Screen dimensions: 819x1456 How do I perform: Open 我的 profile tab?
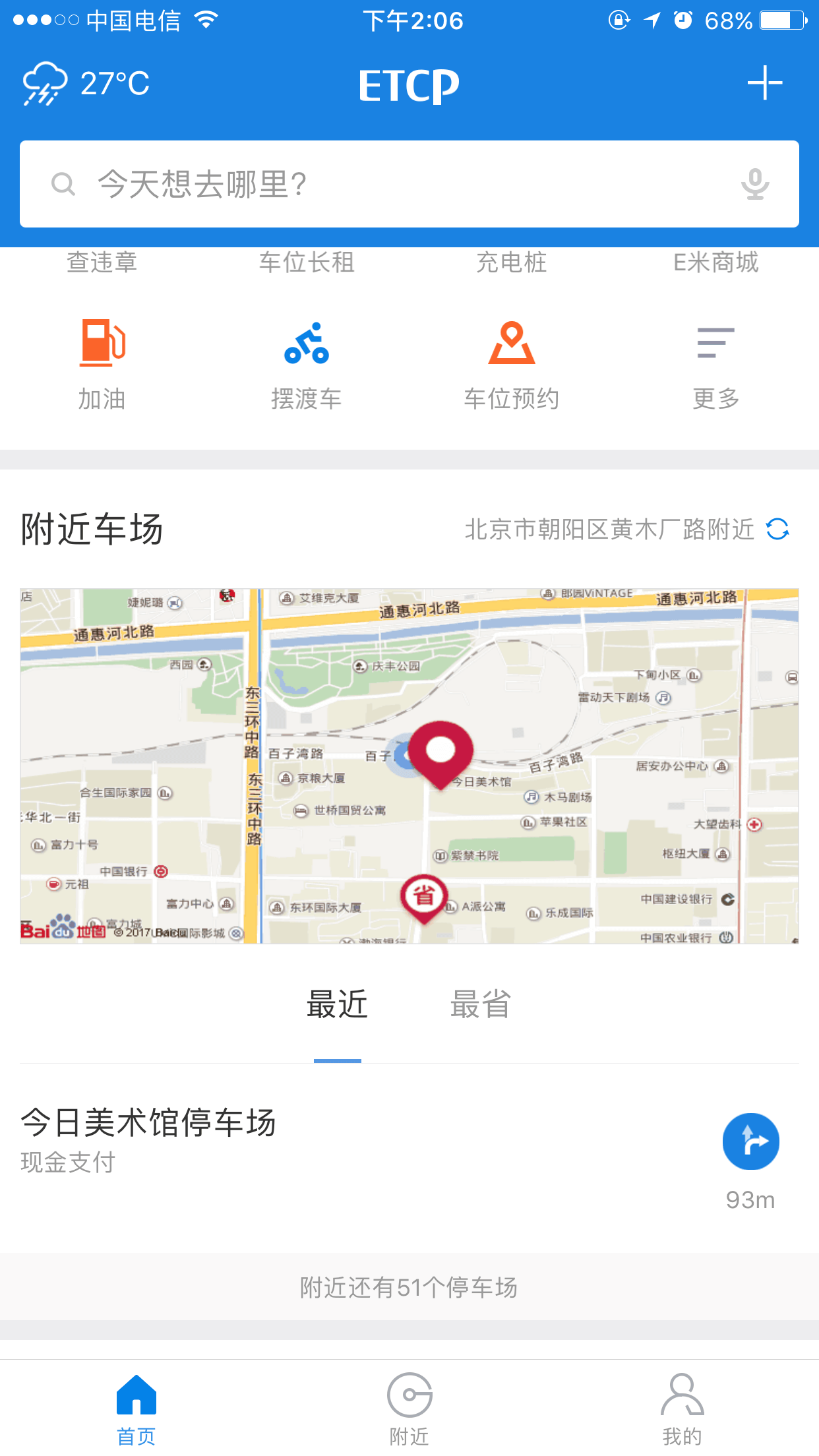(x=682, y=1409)
